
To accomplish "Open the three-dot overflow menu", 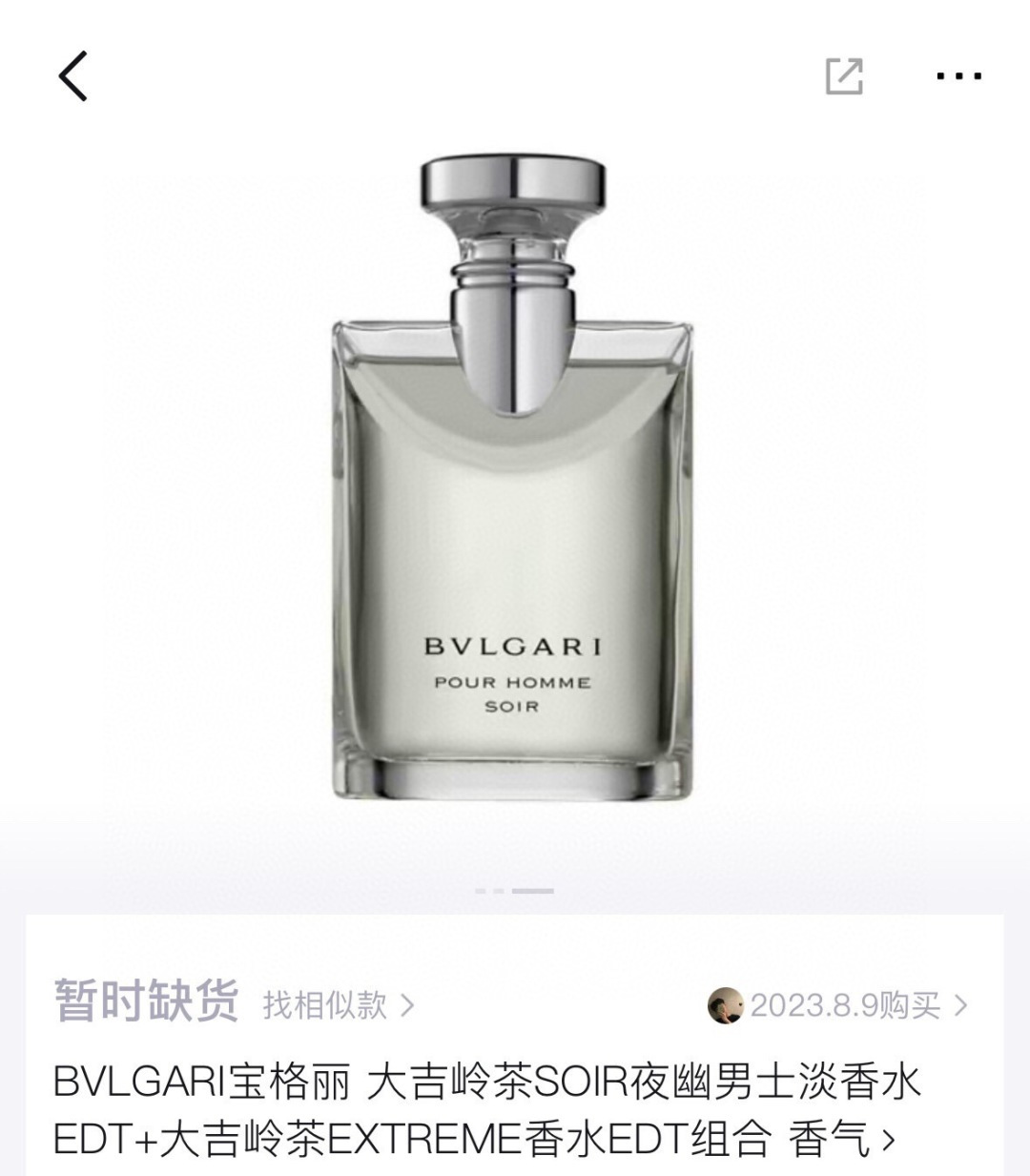I will tap(958, 76).
